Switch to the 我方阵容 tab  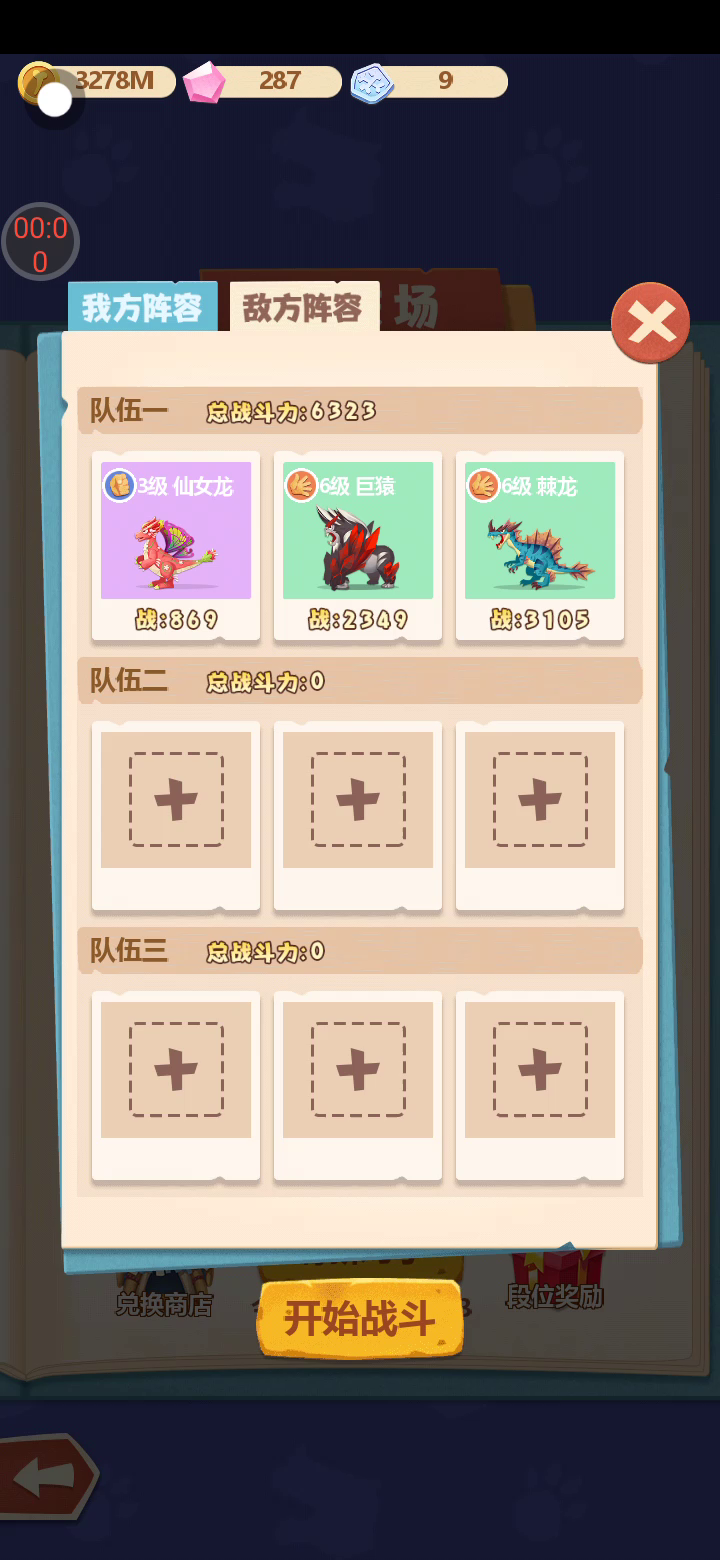tap(142, 307)
